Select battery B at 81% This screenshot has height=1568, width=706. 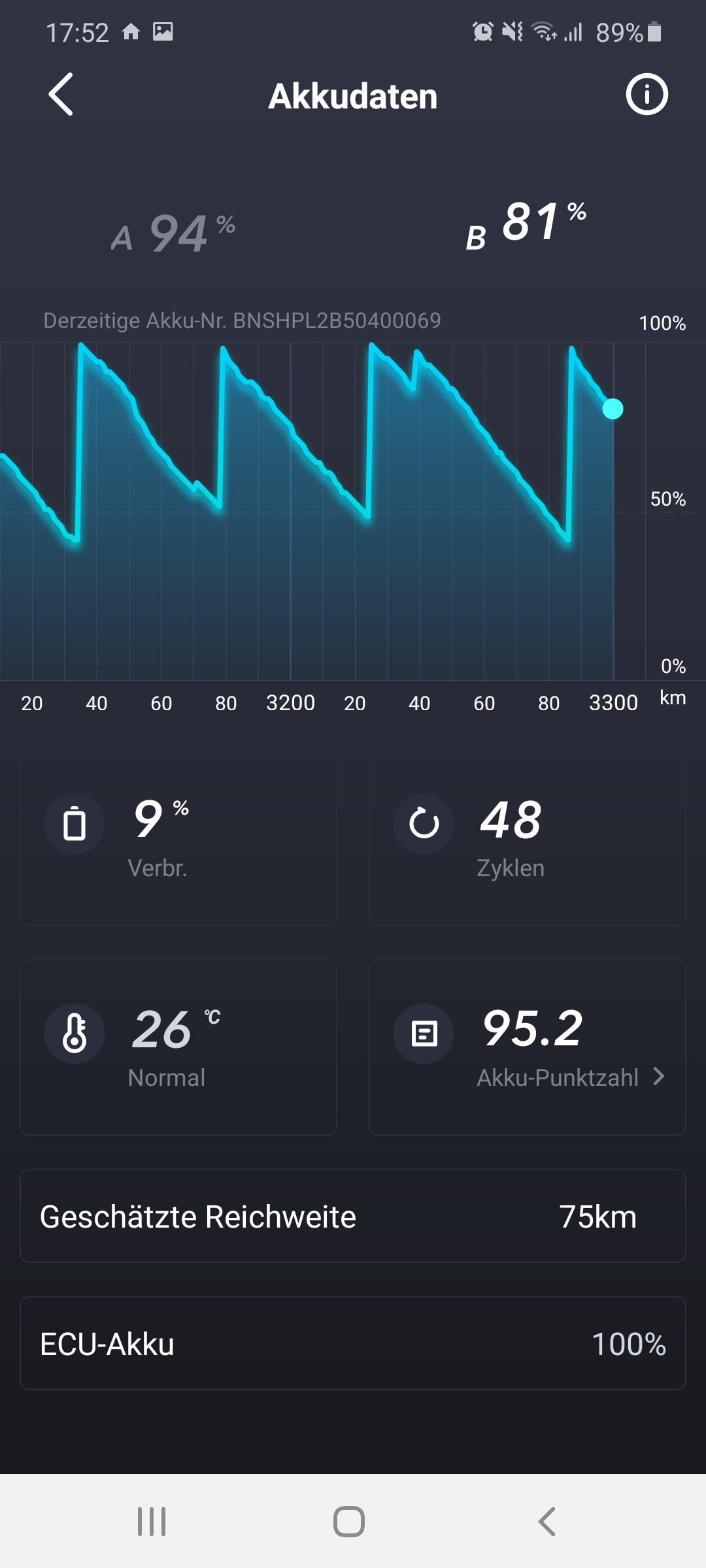(526, 224)
